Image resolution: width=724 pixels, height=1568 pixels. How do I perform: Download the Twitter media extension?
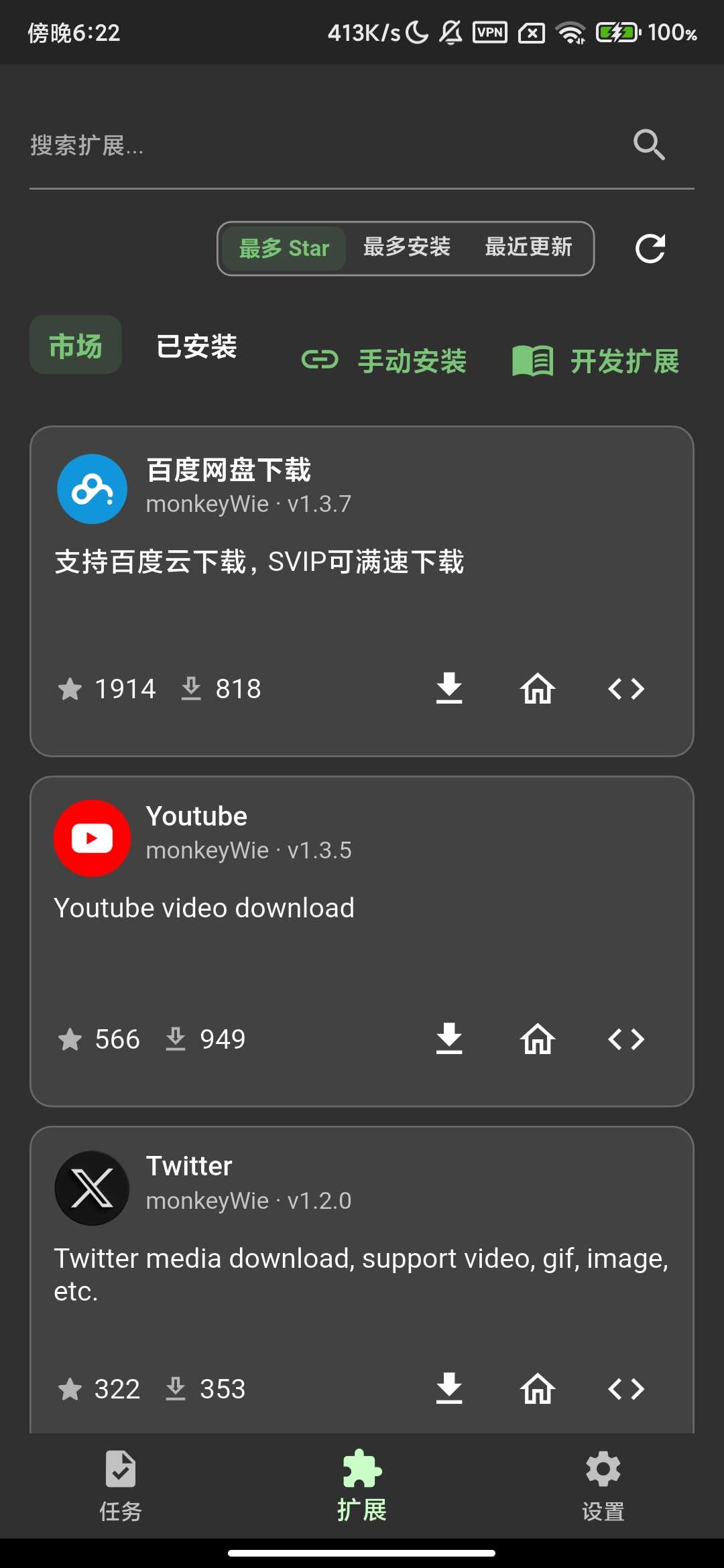(449, 1388)
